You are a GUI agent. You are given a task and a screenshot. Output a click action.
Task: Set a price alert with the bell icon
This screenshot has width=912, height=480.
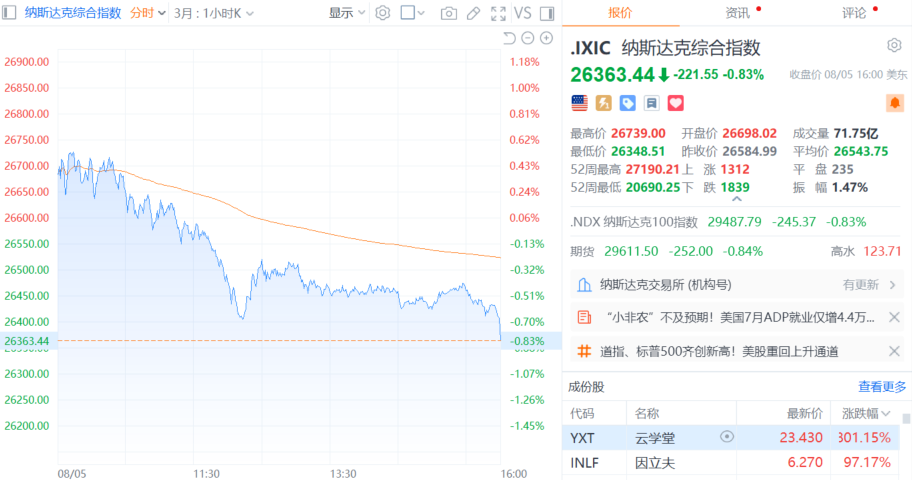(x=895, y=103)
